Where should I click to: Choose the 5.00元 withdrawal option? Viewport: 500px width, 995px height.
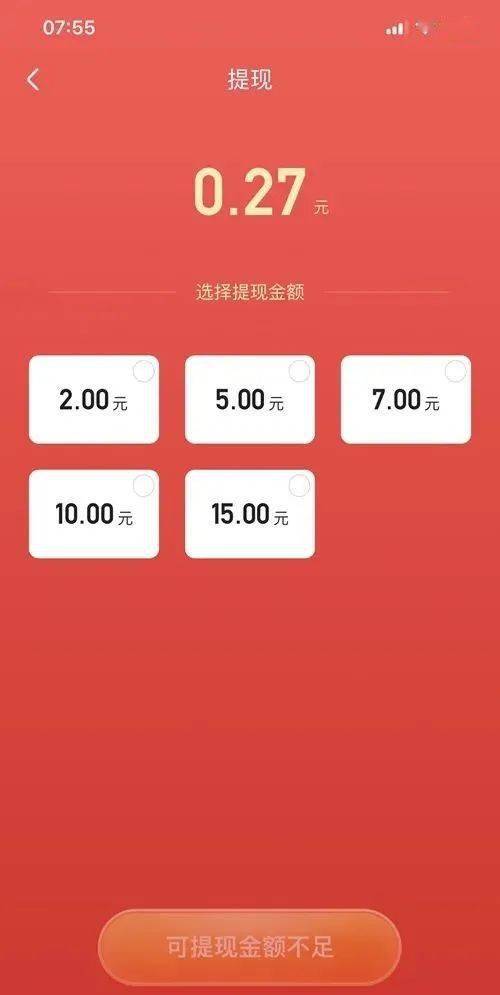pos(250,399)
